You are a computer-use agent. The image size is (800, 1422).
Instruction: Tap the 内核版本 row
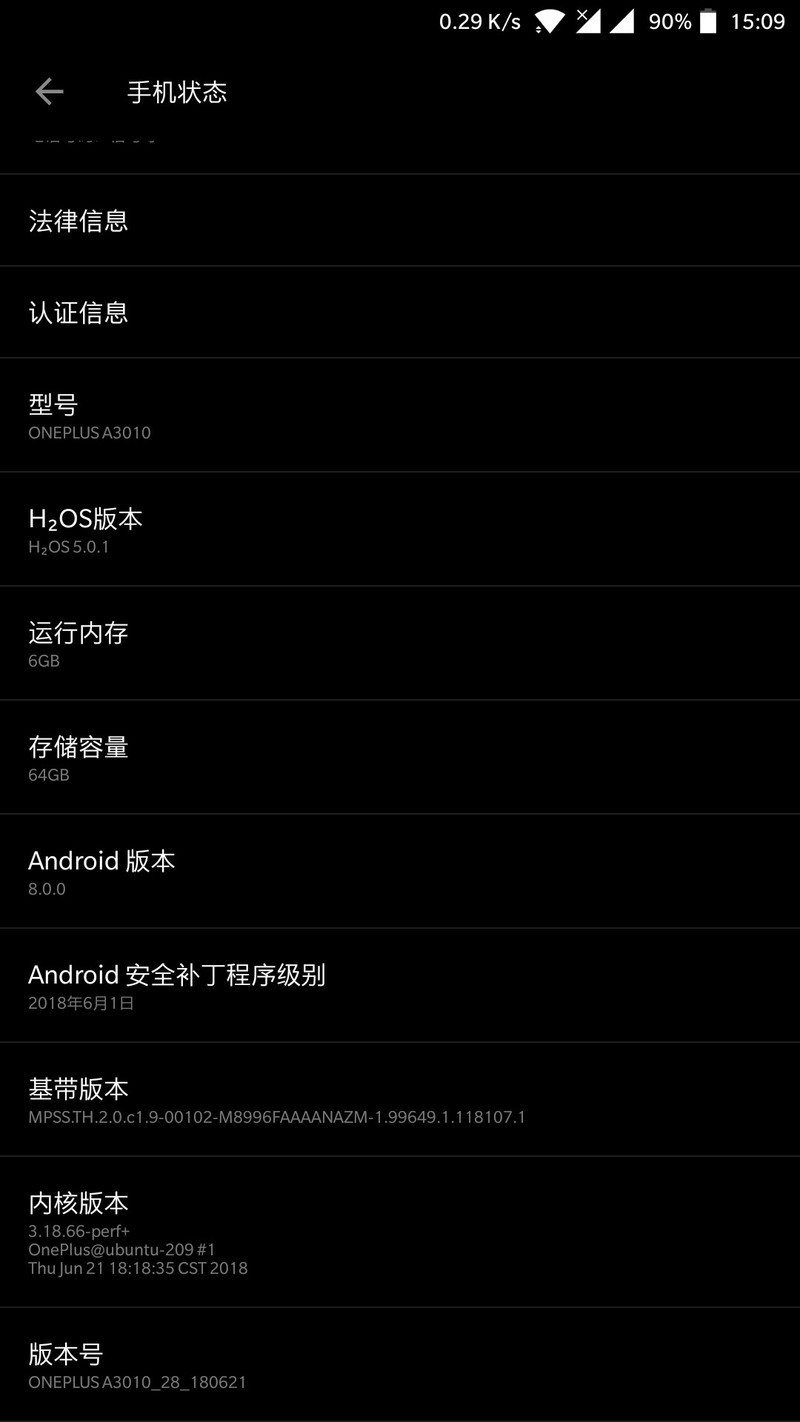tap(400, 1232)
